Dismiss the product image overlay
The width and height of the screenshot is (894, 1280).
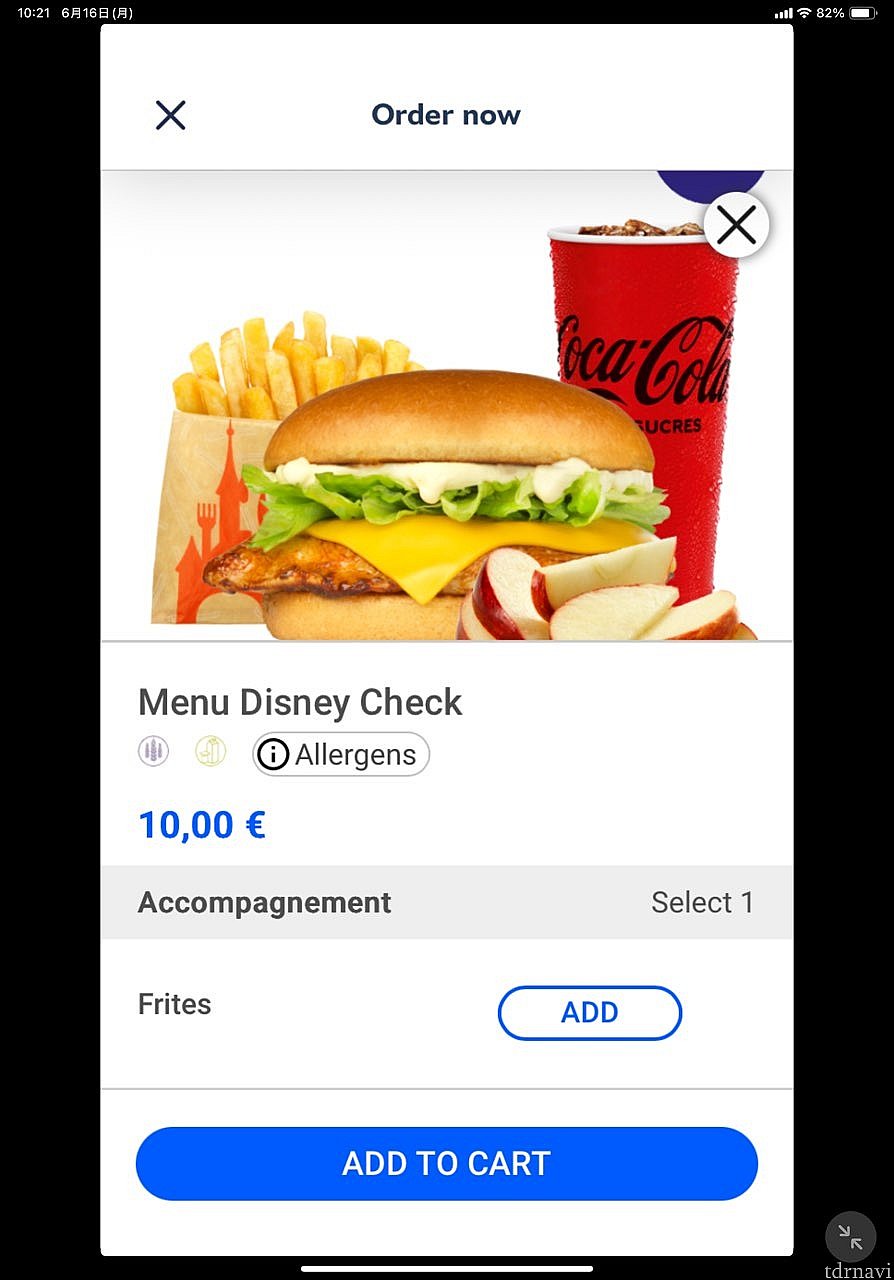(x=736, y=225)
